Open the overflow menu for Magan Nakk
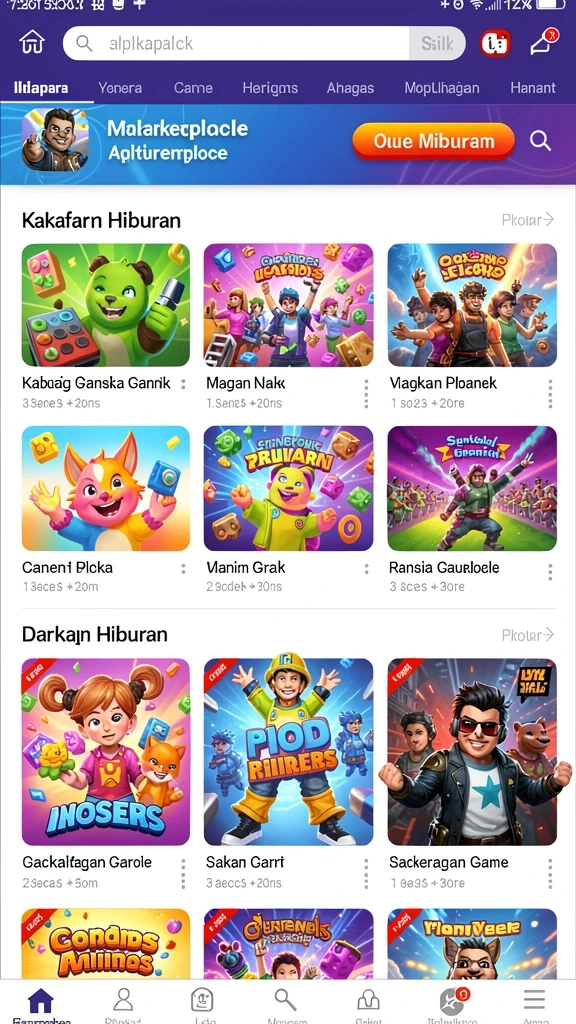 point(366,393)
